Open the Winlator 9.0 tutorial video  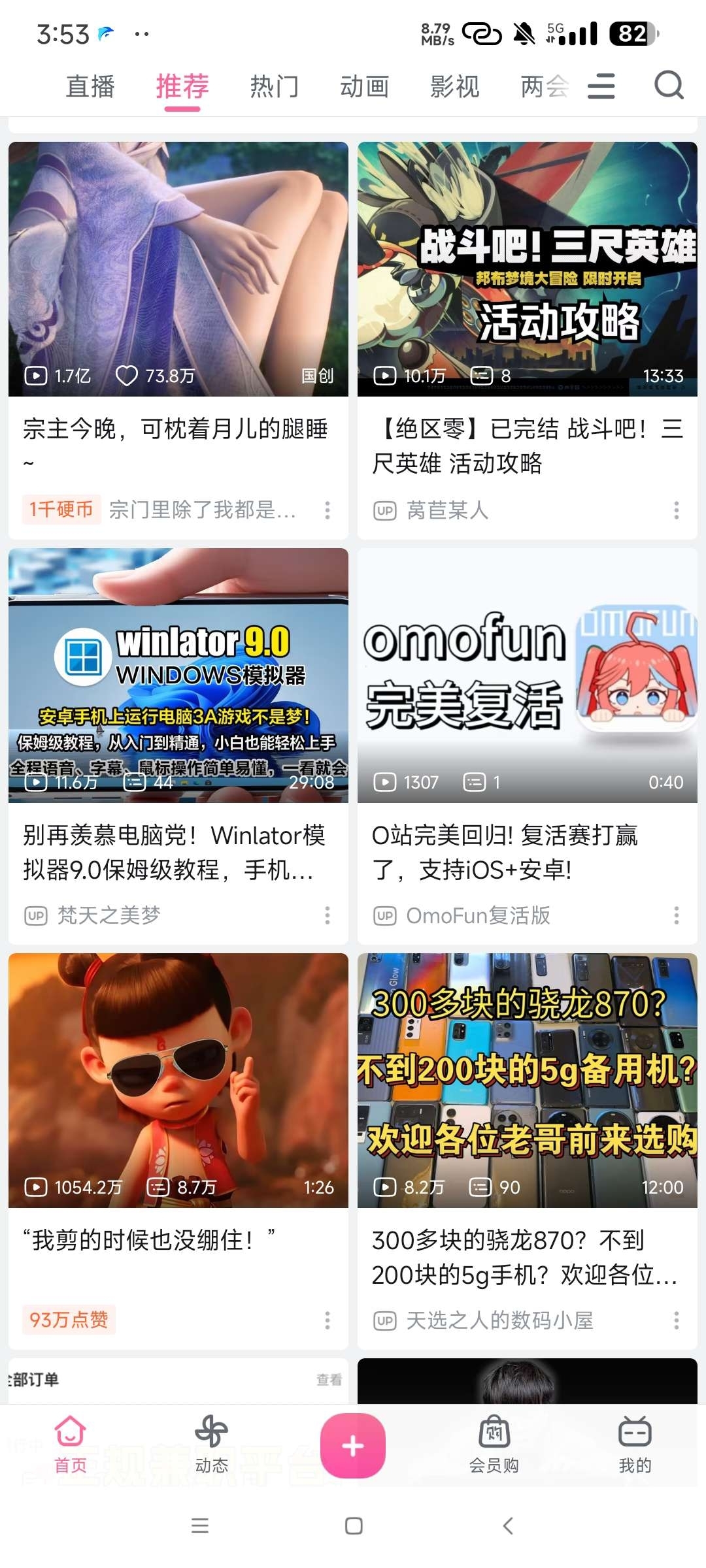click(178, 675)
